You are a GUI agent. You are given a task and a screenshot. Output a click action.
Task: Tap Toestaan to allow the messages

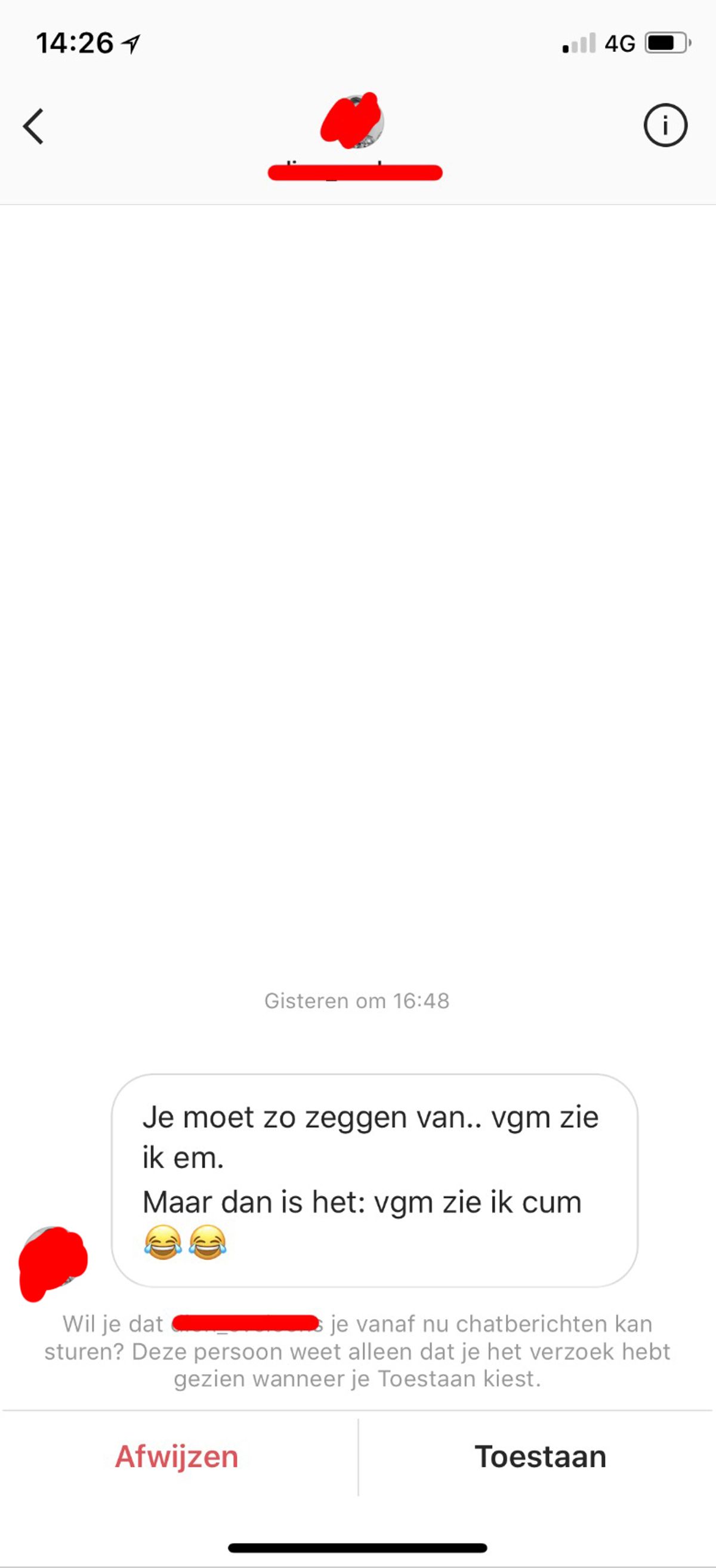[540, 1456]
